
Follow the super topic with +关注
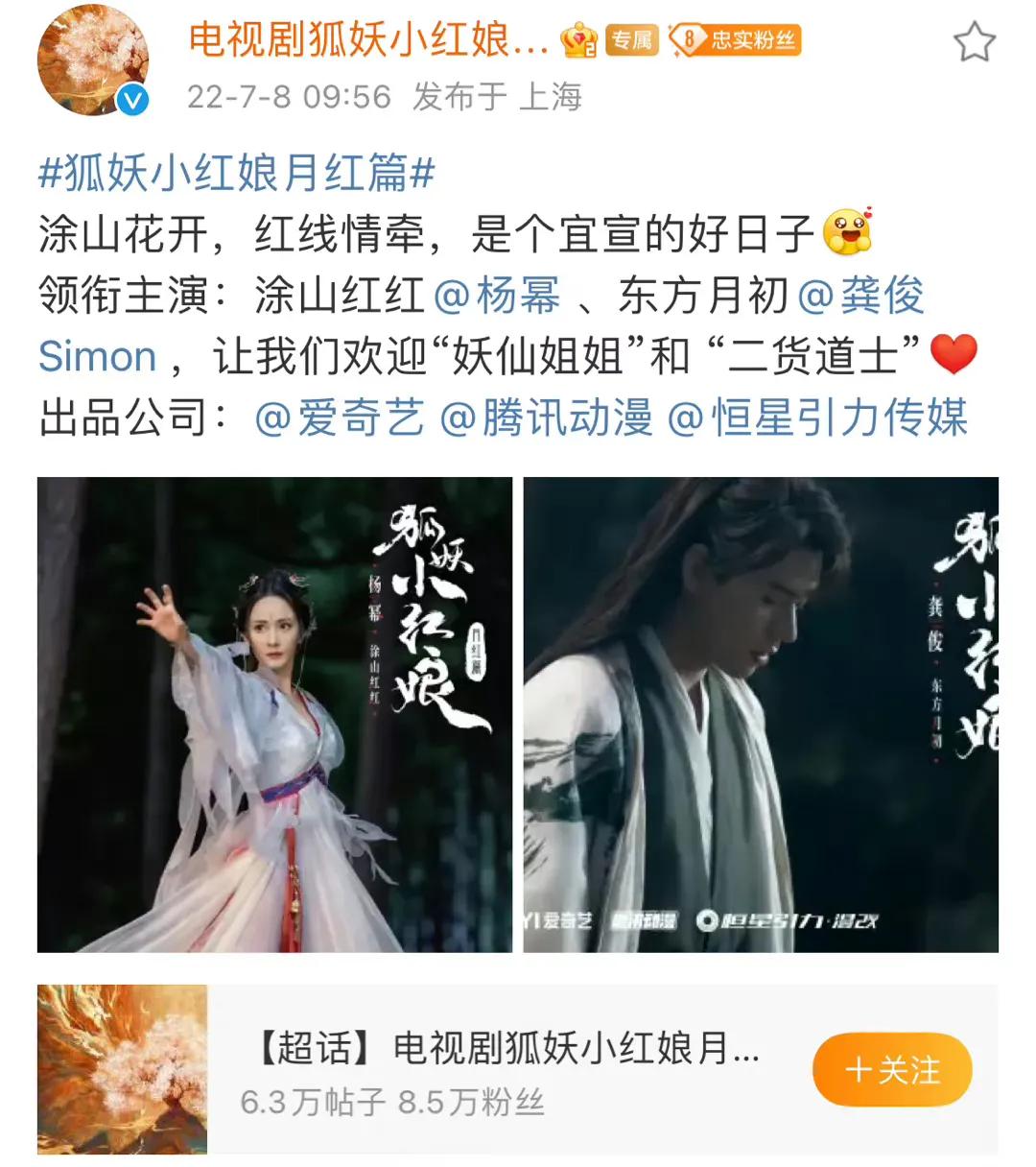(x=892, y=1069)
